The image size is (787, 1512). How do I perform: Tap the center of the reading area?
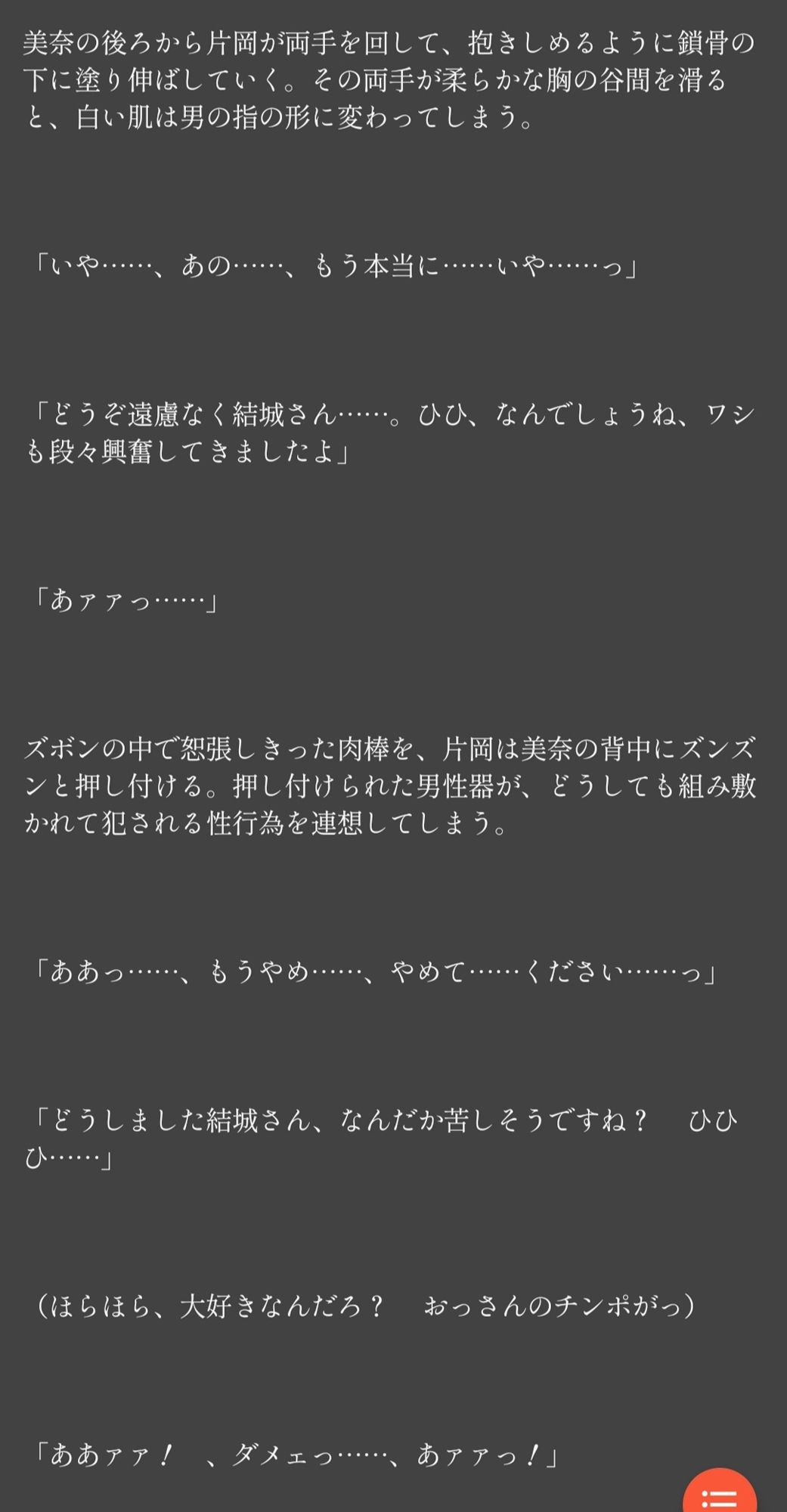(393, 756)
